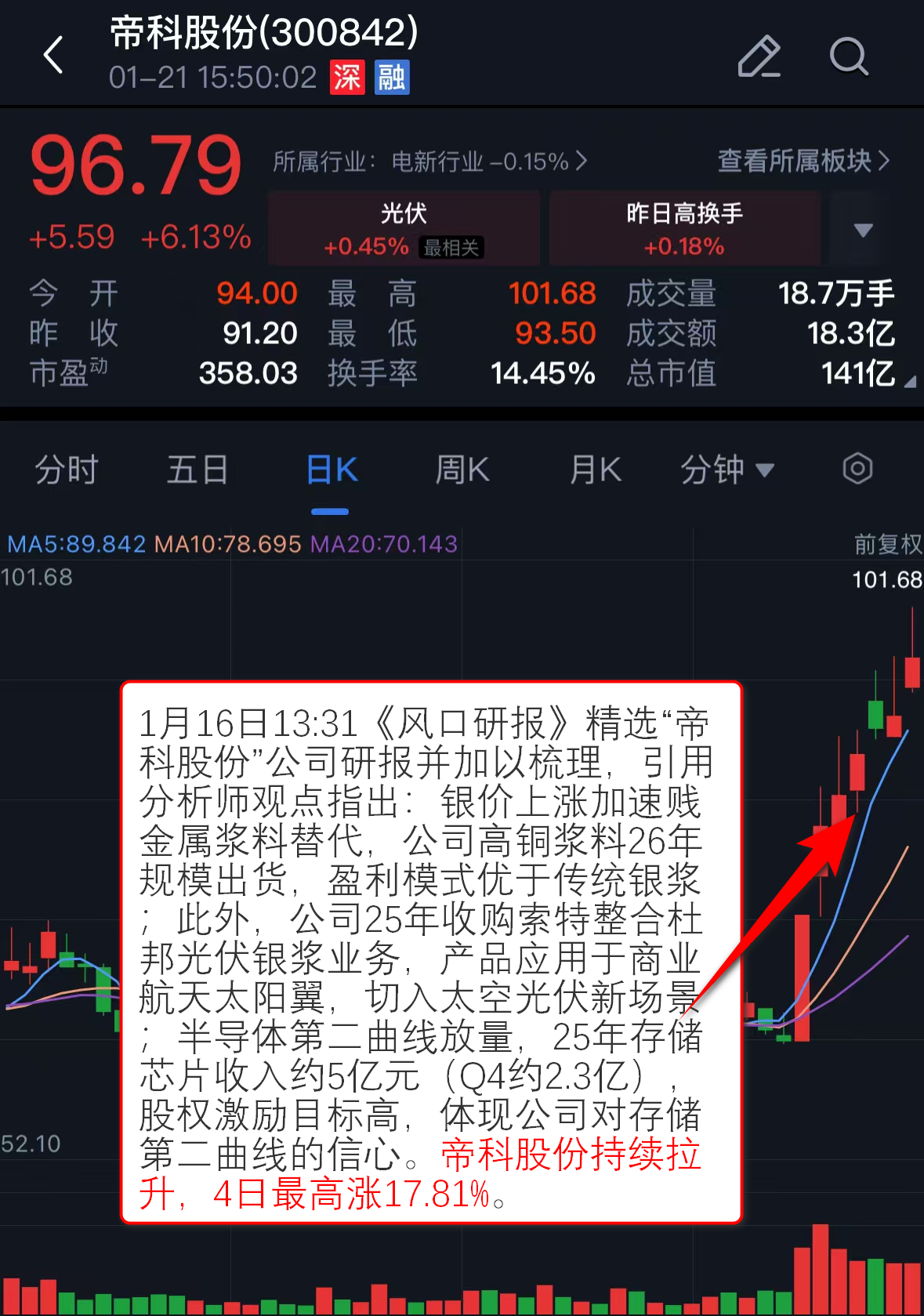
Task: Open the edit pencil icon
Action: coord(759,56)
